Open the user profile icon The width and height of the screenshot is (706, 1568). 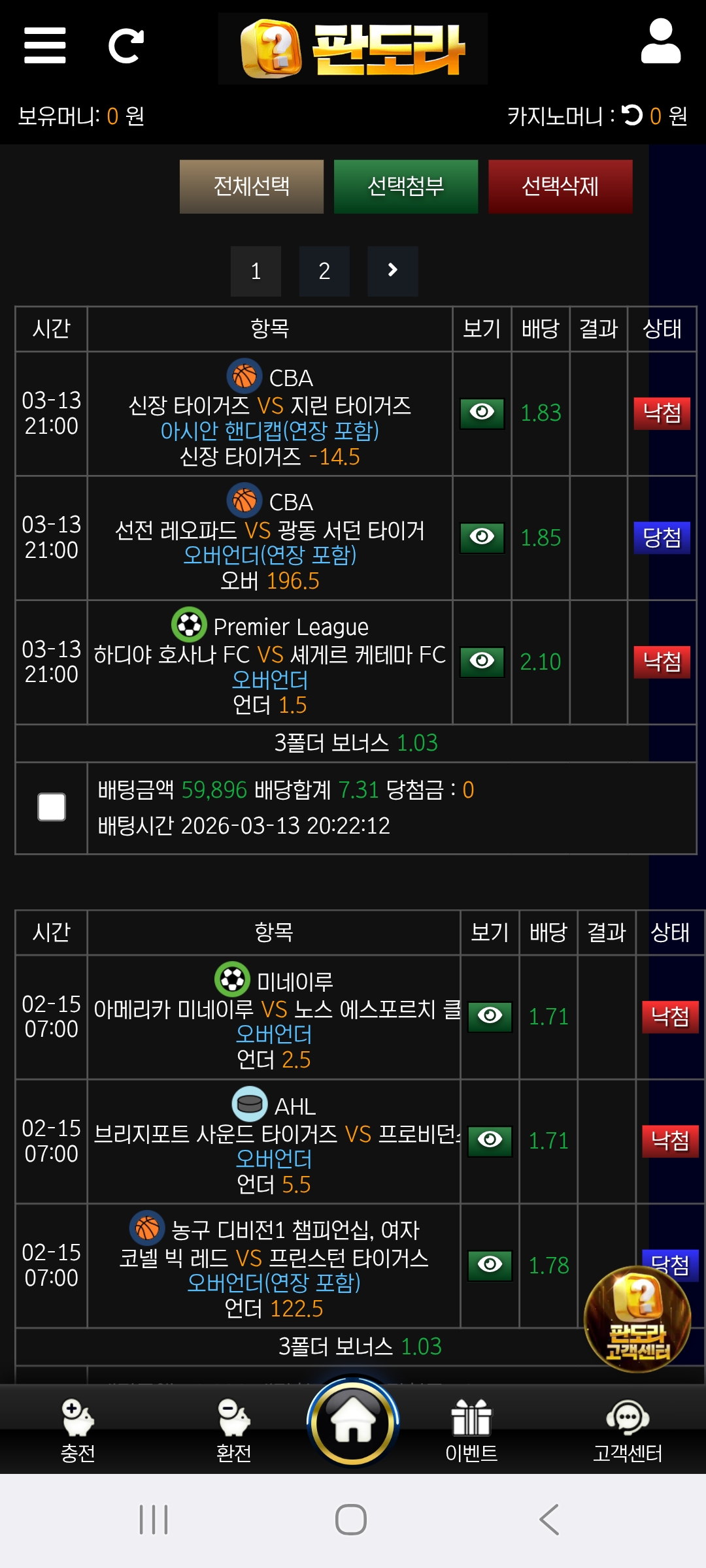(660, 42)
